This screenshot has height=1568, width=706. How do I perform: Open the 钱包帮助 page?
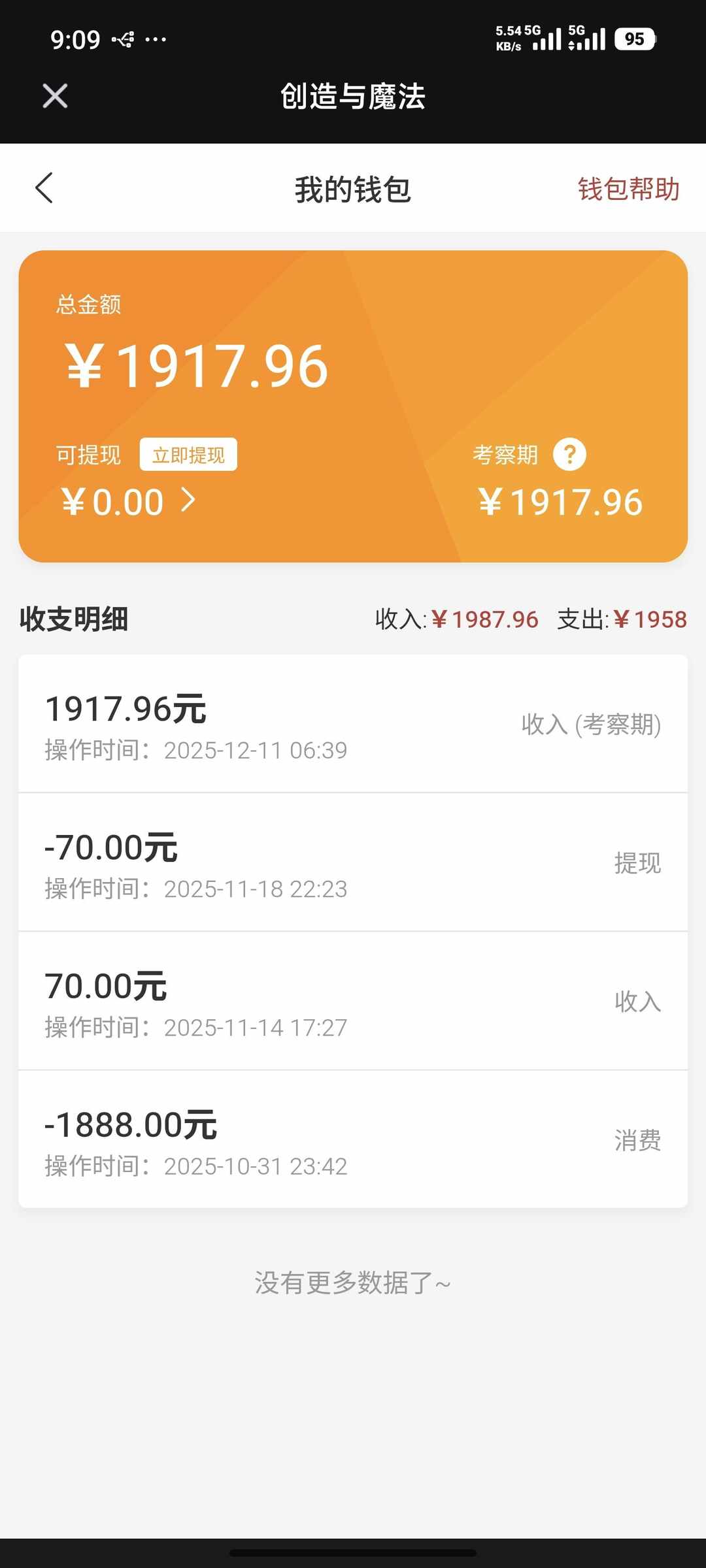[628, 188]
